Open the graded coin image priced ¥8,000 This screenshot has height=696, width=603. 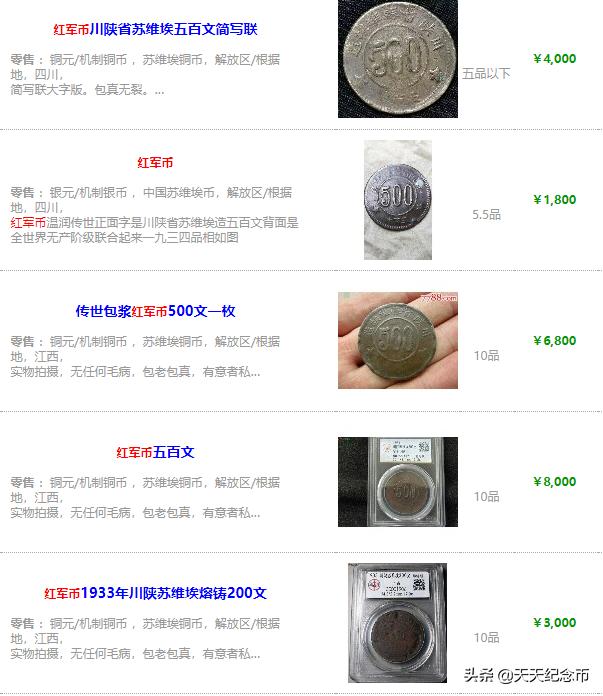click(397, 481)
